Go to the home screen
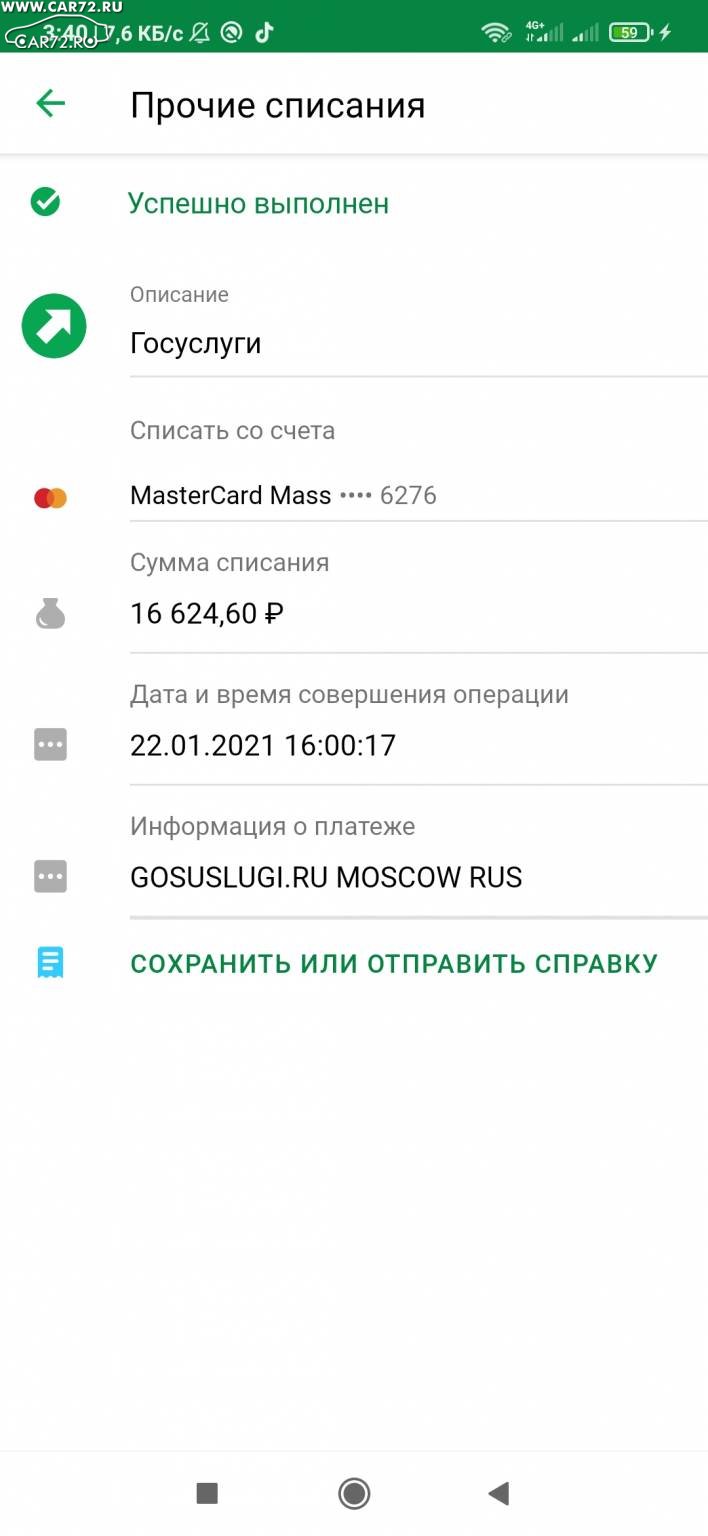The image size is (708, 1536). click(354, 1494)
